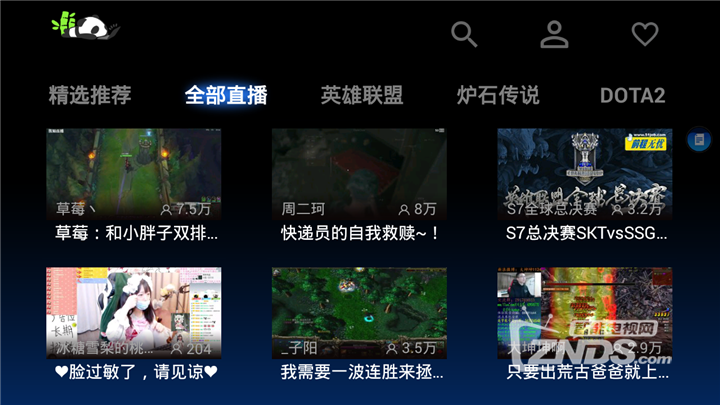Switch to the DOTA2 tab

pyautogui.click(x=632, y=96)
